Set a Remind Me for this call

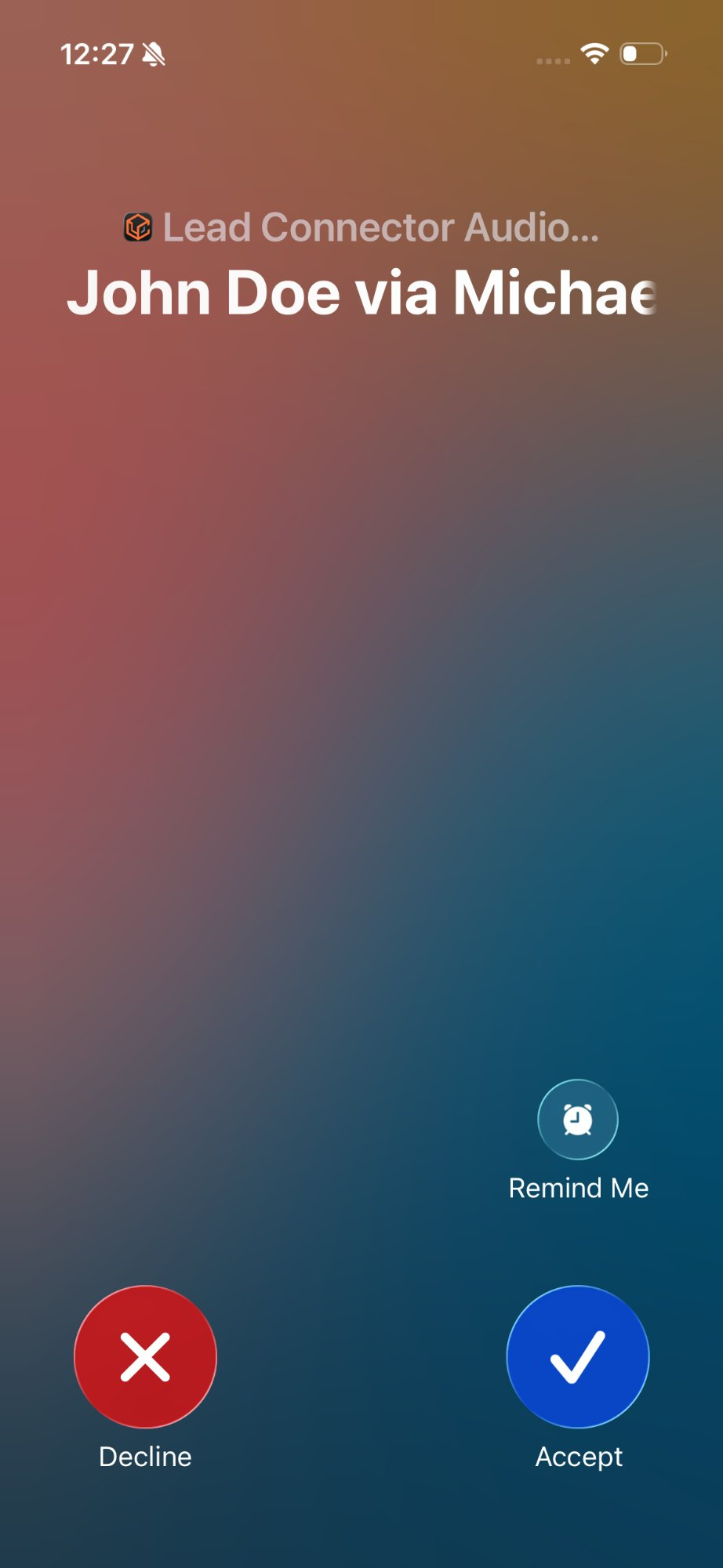[578, 1120]
